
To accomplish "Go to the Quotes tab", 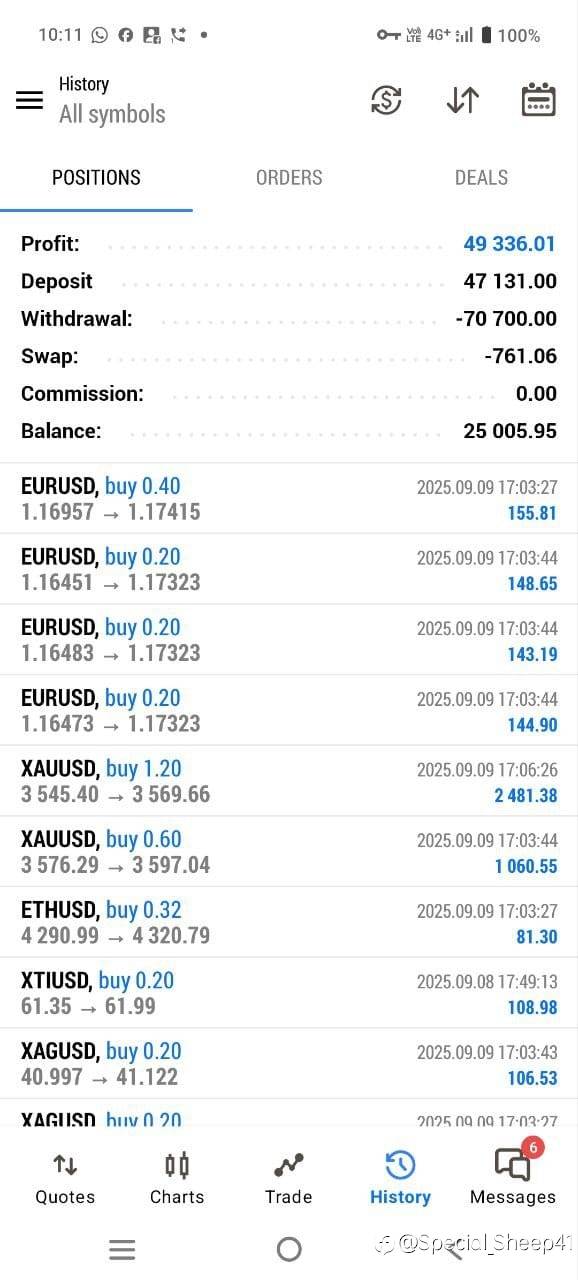I will pyautogui.click(x=65, y=1178).
